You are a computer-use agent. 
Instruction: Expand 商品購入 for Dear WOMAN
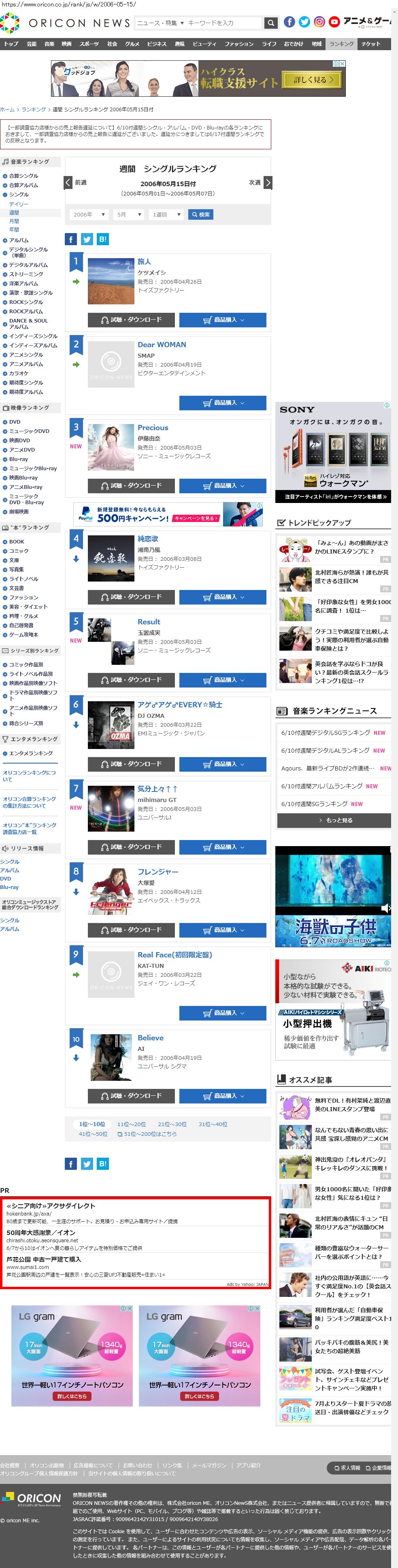coord(222,403)
